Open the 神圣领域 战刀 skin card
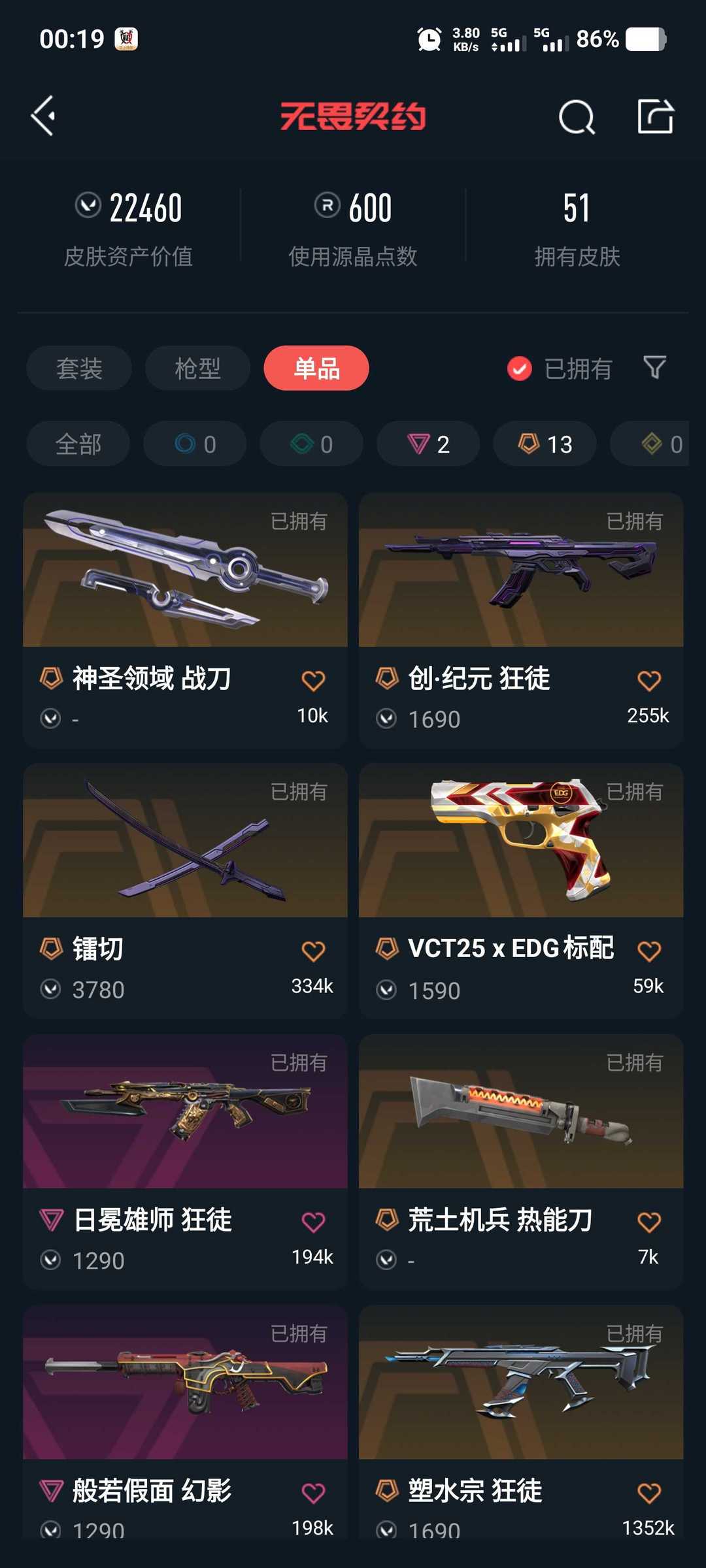Viewport: 706px width, 1568px height. tap(185, 620)
